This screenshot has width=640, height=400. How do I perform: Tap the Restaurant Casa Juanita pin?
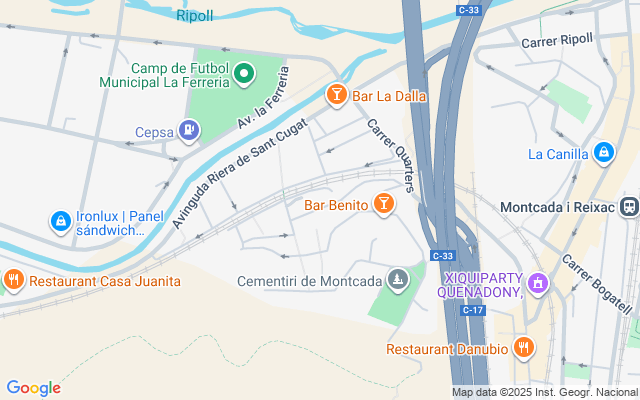(12, 280)
